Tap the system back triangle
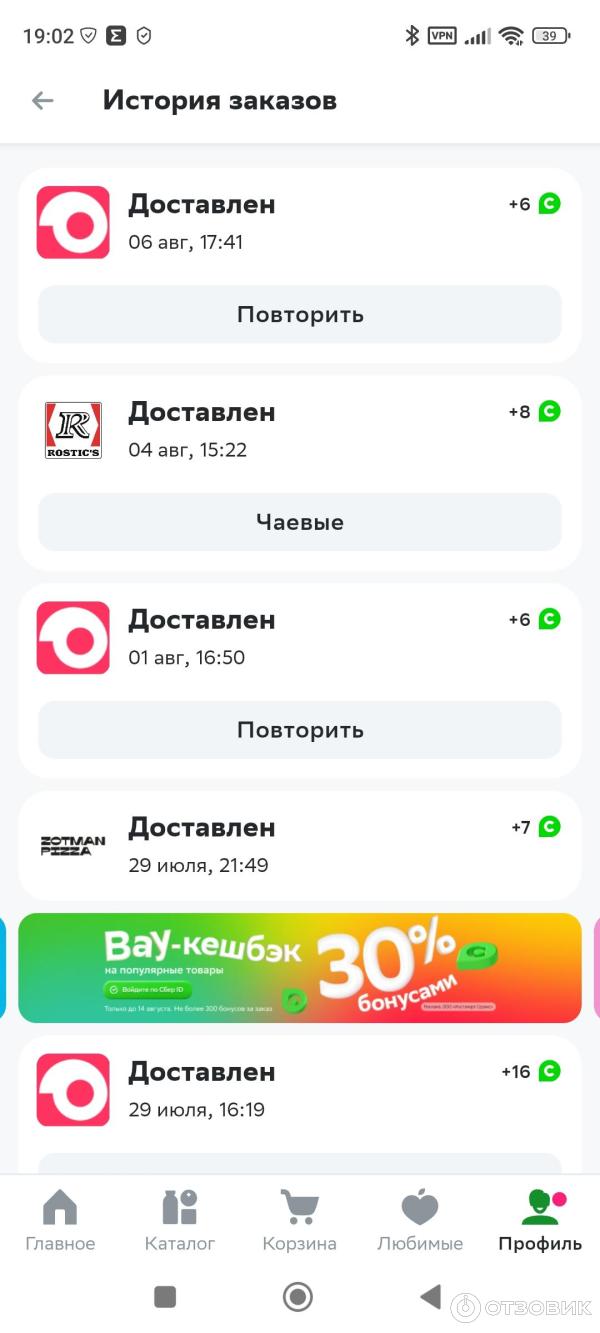This screenshot has height=1333, width=600. coord(430,1297)
